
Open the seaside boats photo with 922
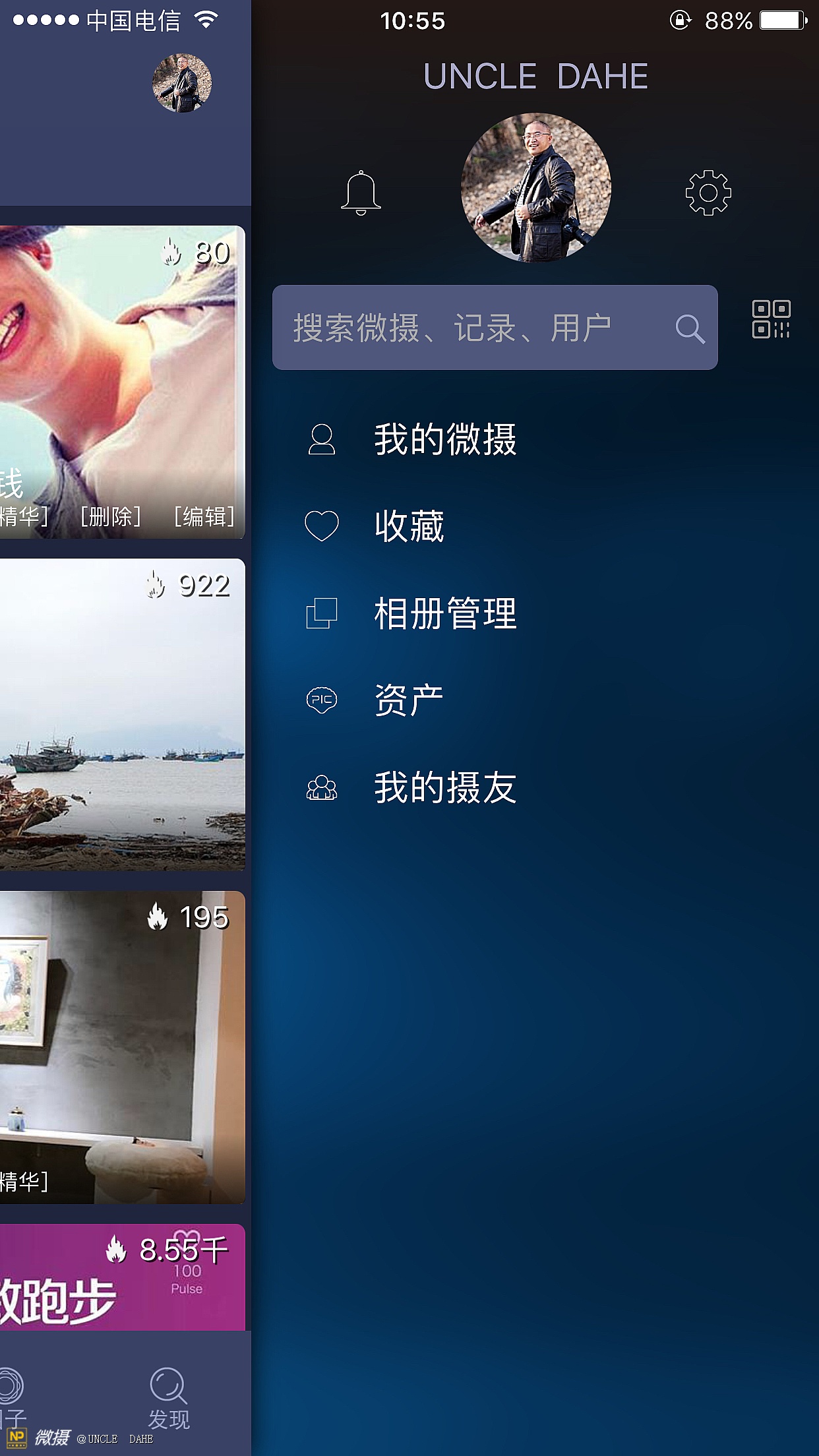pos(122,715)
